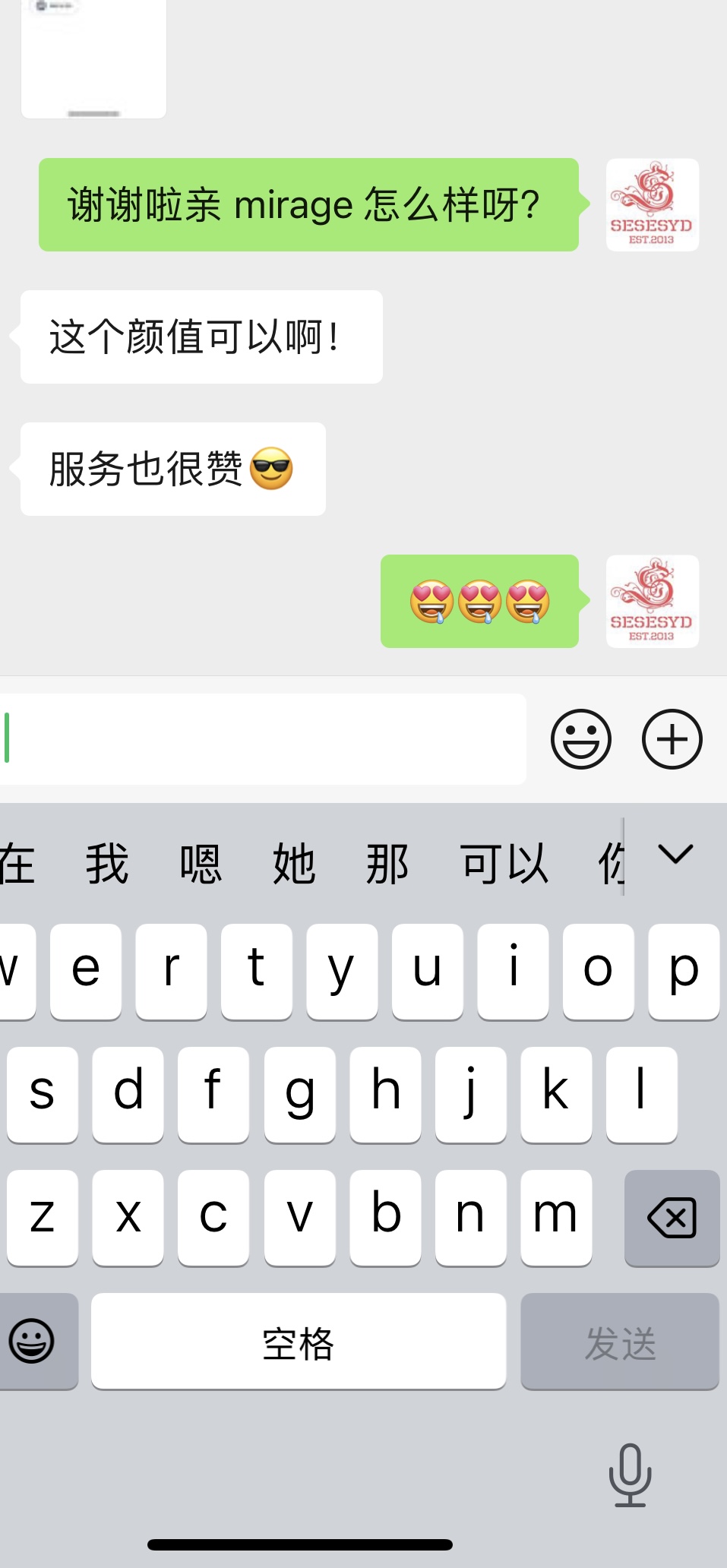Open the plus attachments menu
Image resolution: width=727 pixels, height=1568 pixels.
(x=672, y=739)
